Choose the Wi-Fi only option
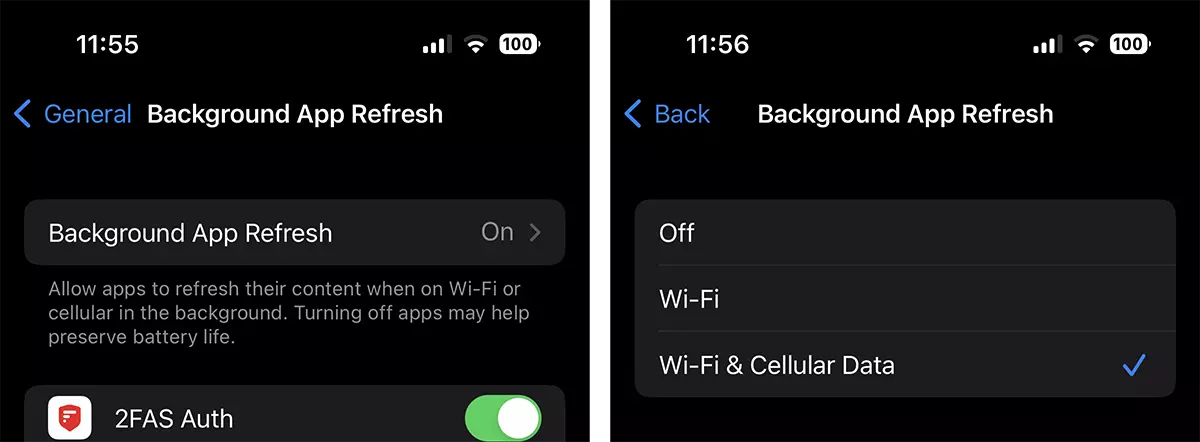Screen dimensions: 1200x442 tap(904, 299)
